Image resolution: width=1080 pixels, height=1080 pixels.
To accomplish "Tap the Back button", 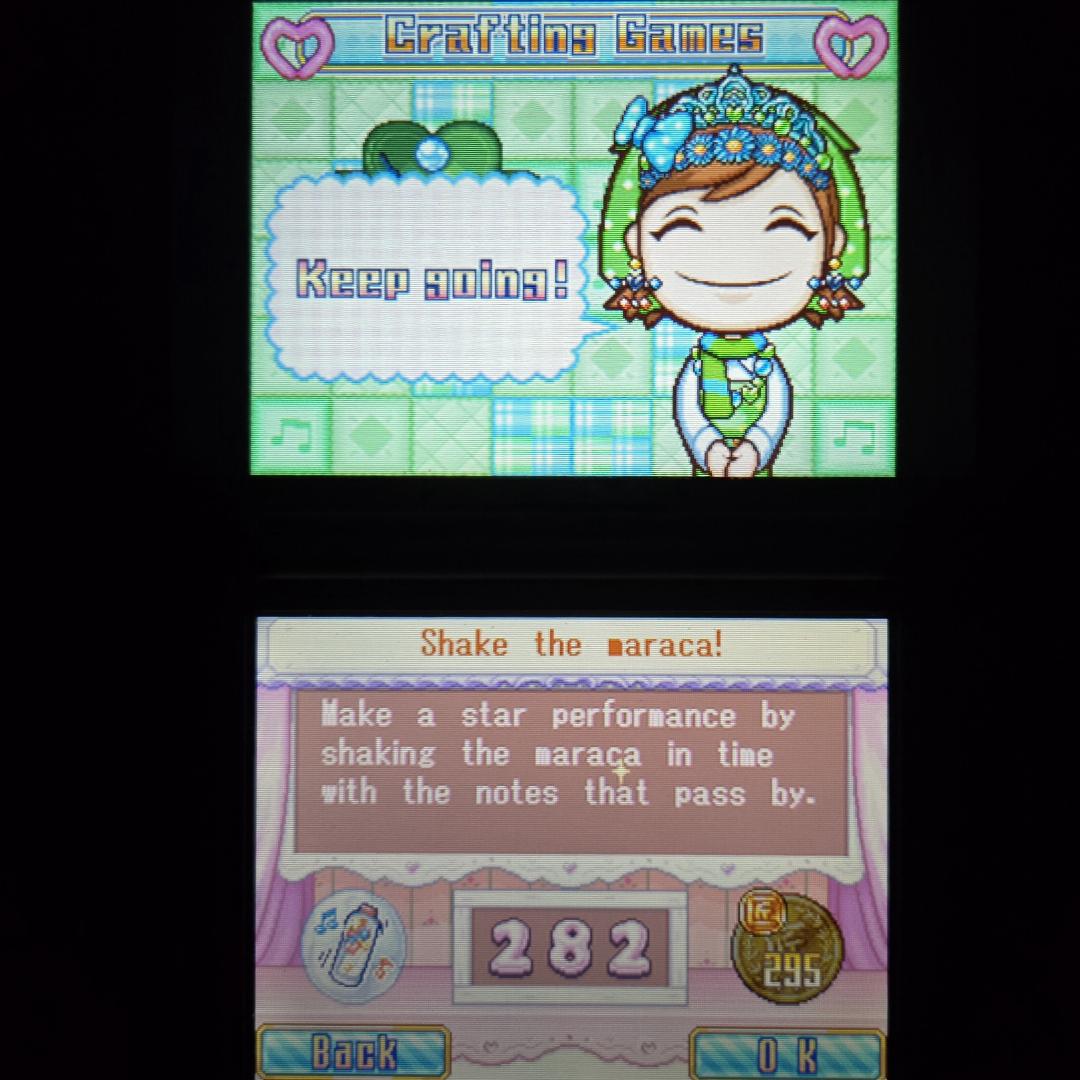I will point(352,1052).
